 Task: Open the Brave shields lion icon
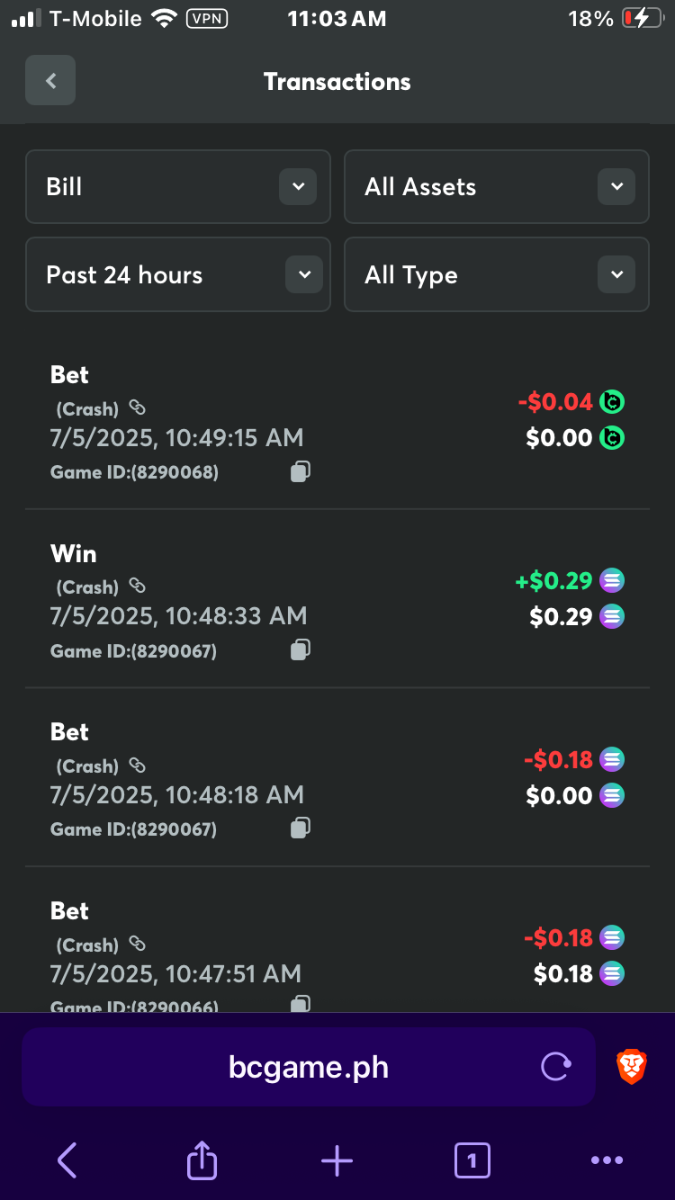coord(631,1067)
